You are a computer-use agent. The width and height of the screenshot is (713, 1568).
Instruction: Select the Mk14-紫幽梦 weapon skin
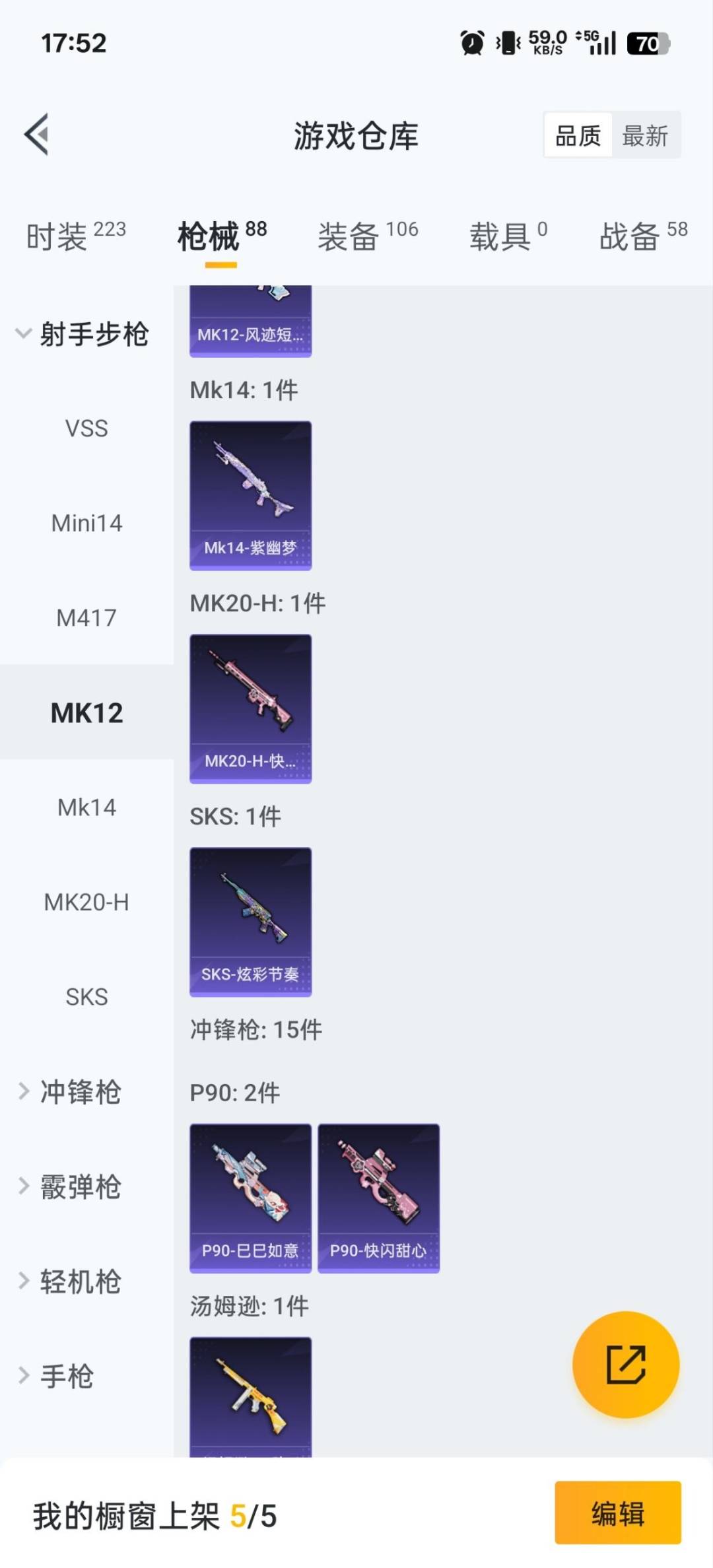point(250,495)
